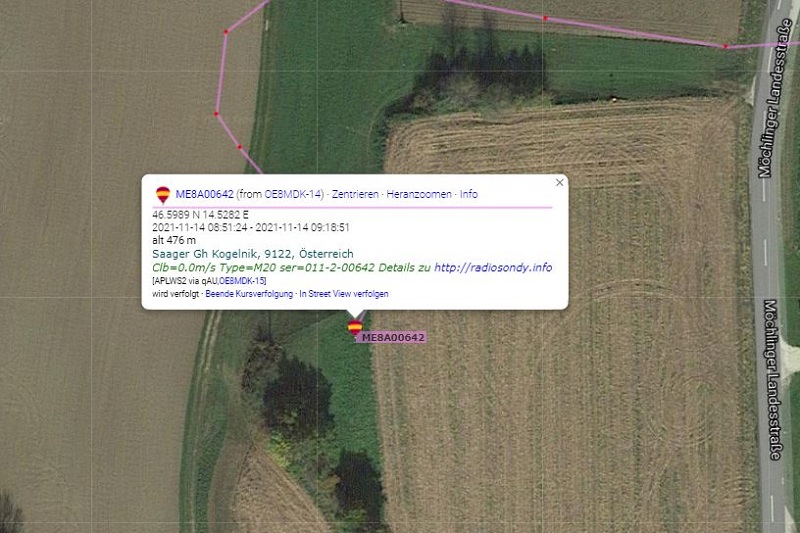Close the ME8A00642 info popup
This screenshot has width=800, height=533.
pos(559,183)
